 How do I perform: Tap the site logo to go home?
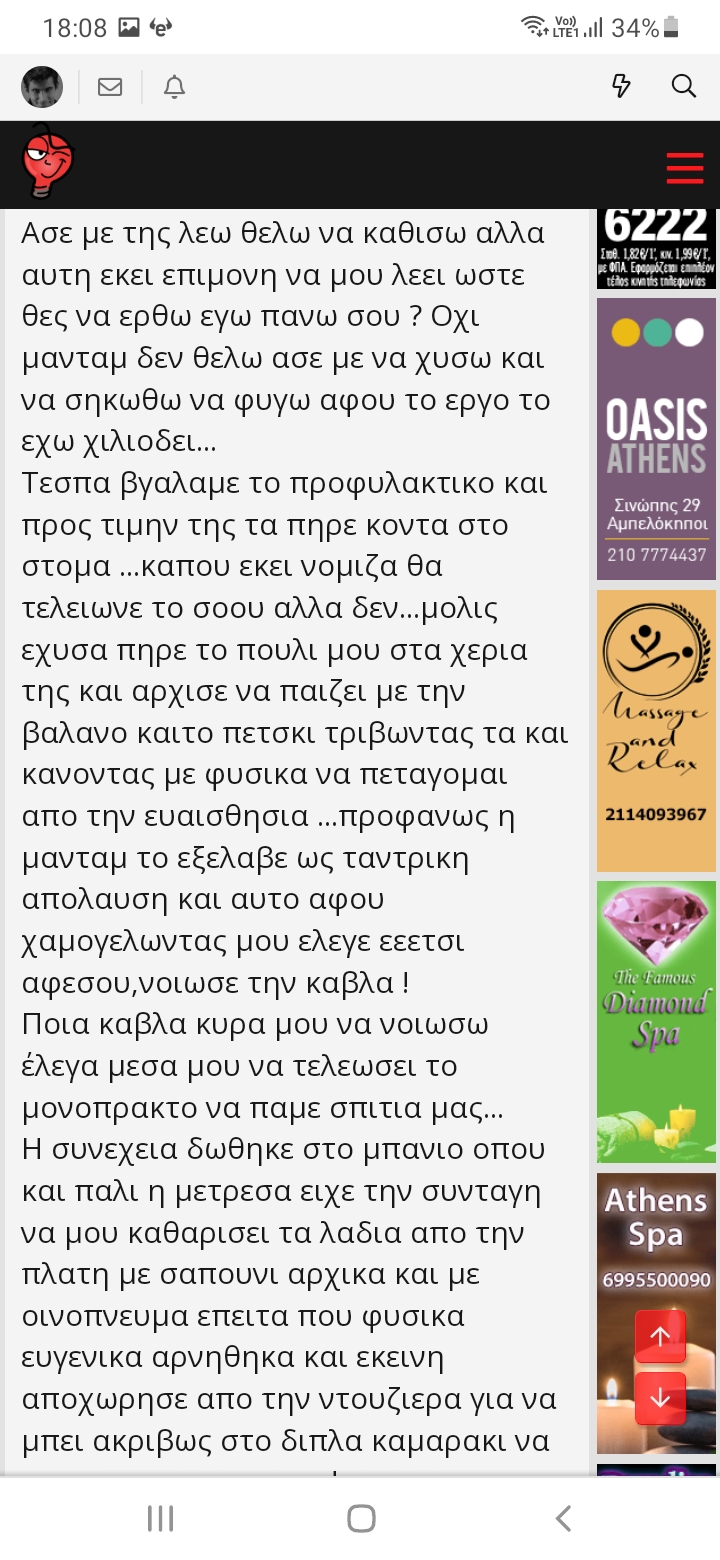(x=48, y=163)
